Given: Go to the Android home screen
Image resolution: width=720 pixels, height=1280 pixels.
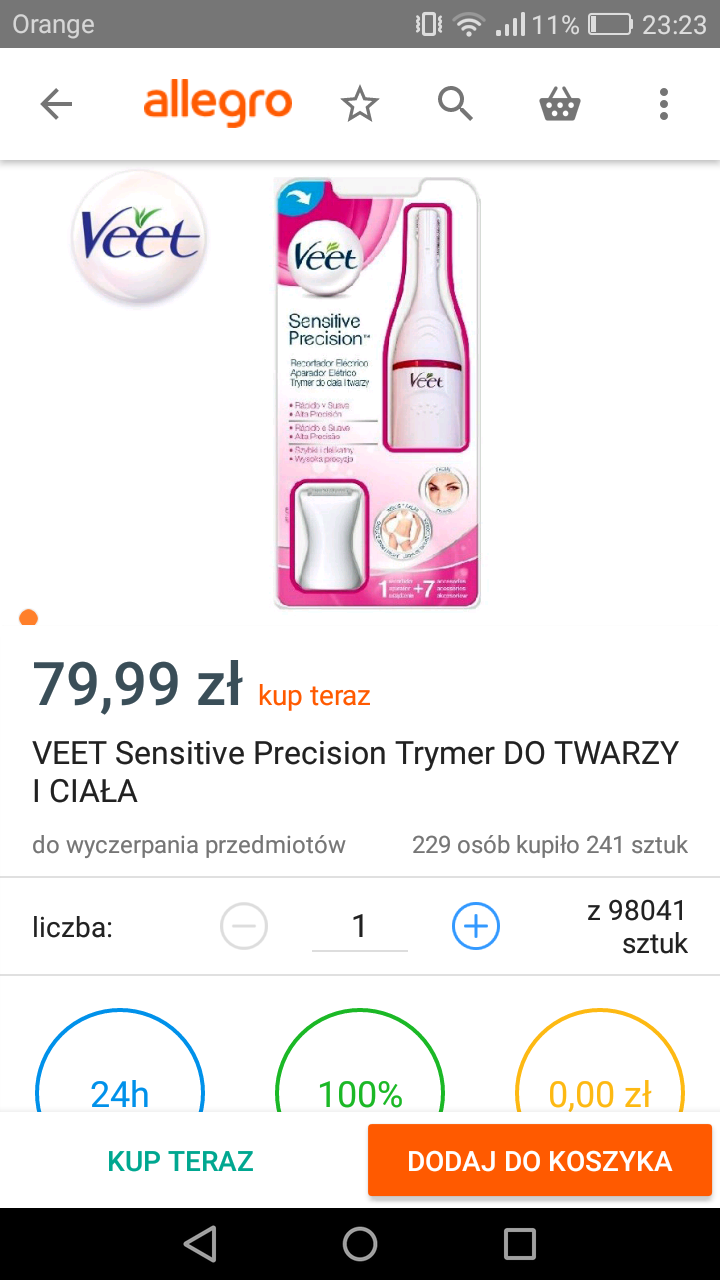Looking at the screenshot, I should click(360, 1244).
